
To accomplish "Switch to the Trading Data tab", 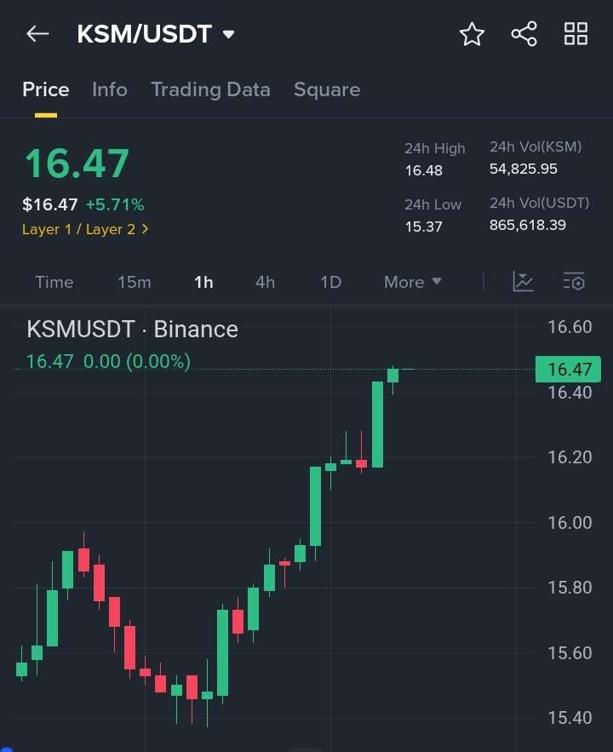I will pyautogui.click(x=210, y=89).
